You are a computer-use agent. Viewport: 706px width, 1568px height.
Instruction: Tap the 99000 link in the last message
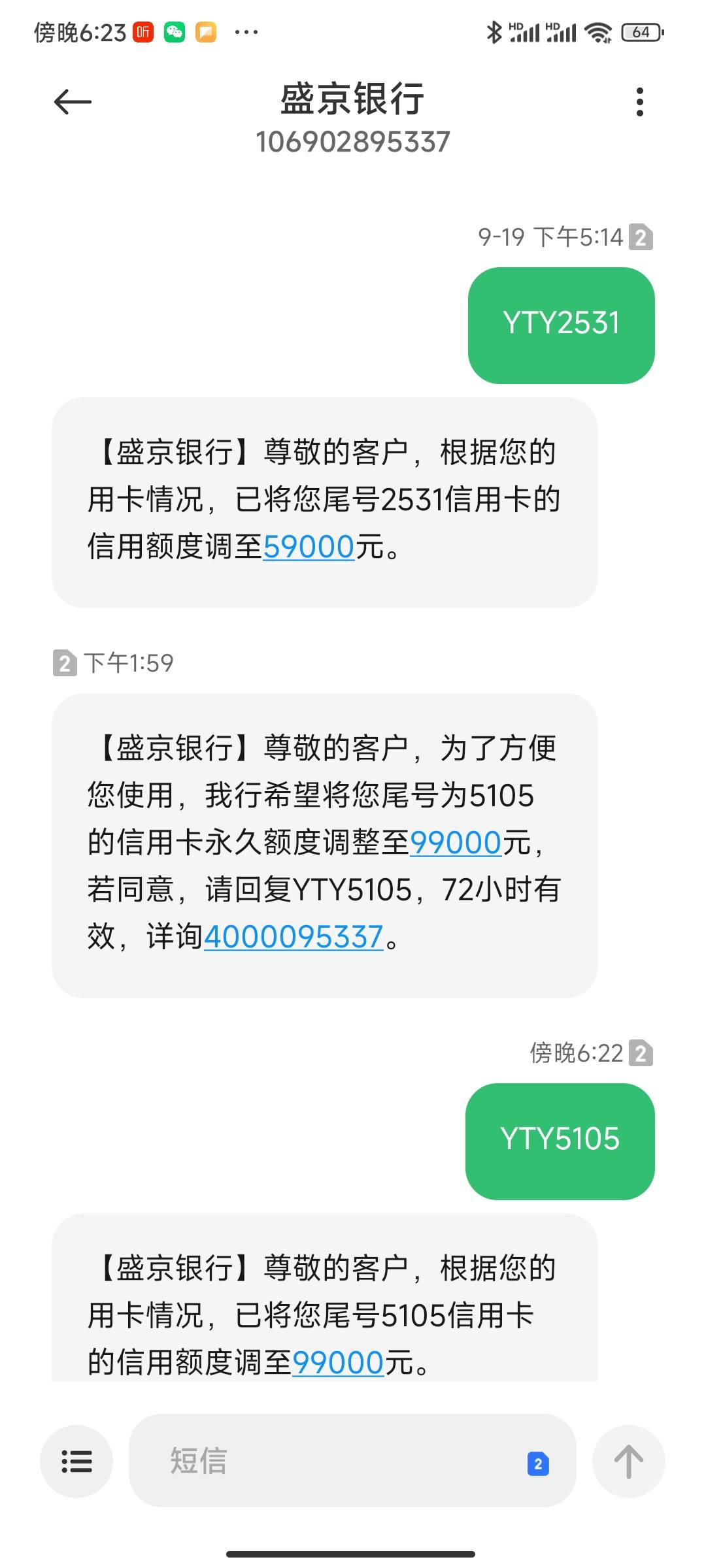[338, 1363]
